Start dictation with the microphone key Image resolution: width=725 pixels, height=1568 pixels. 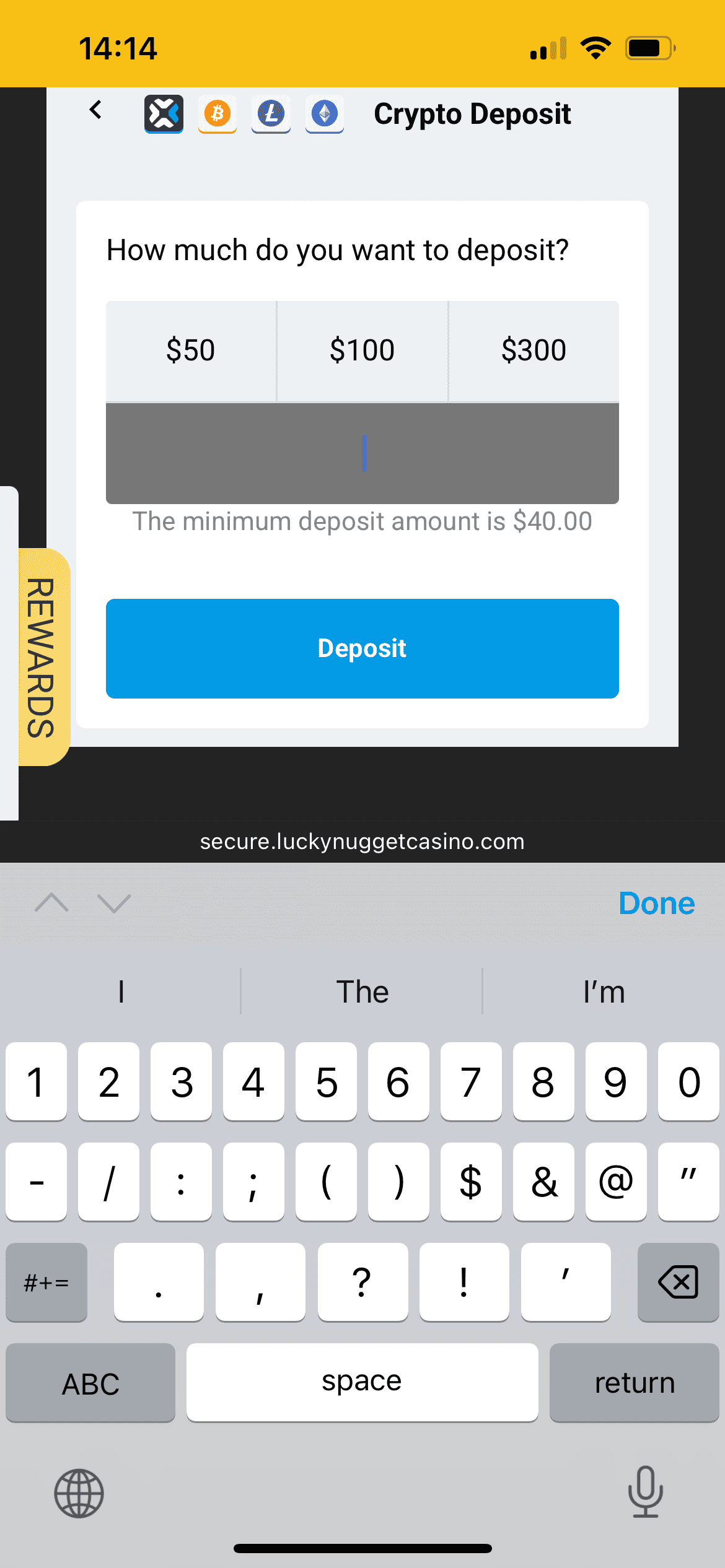coord(645,1492)
